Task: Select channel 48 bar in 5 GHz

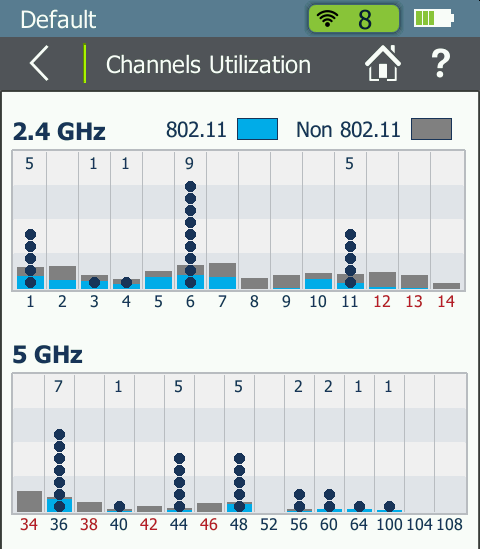Action: [x=239, y=507]
